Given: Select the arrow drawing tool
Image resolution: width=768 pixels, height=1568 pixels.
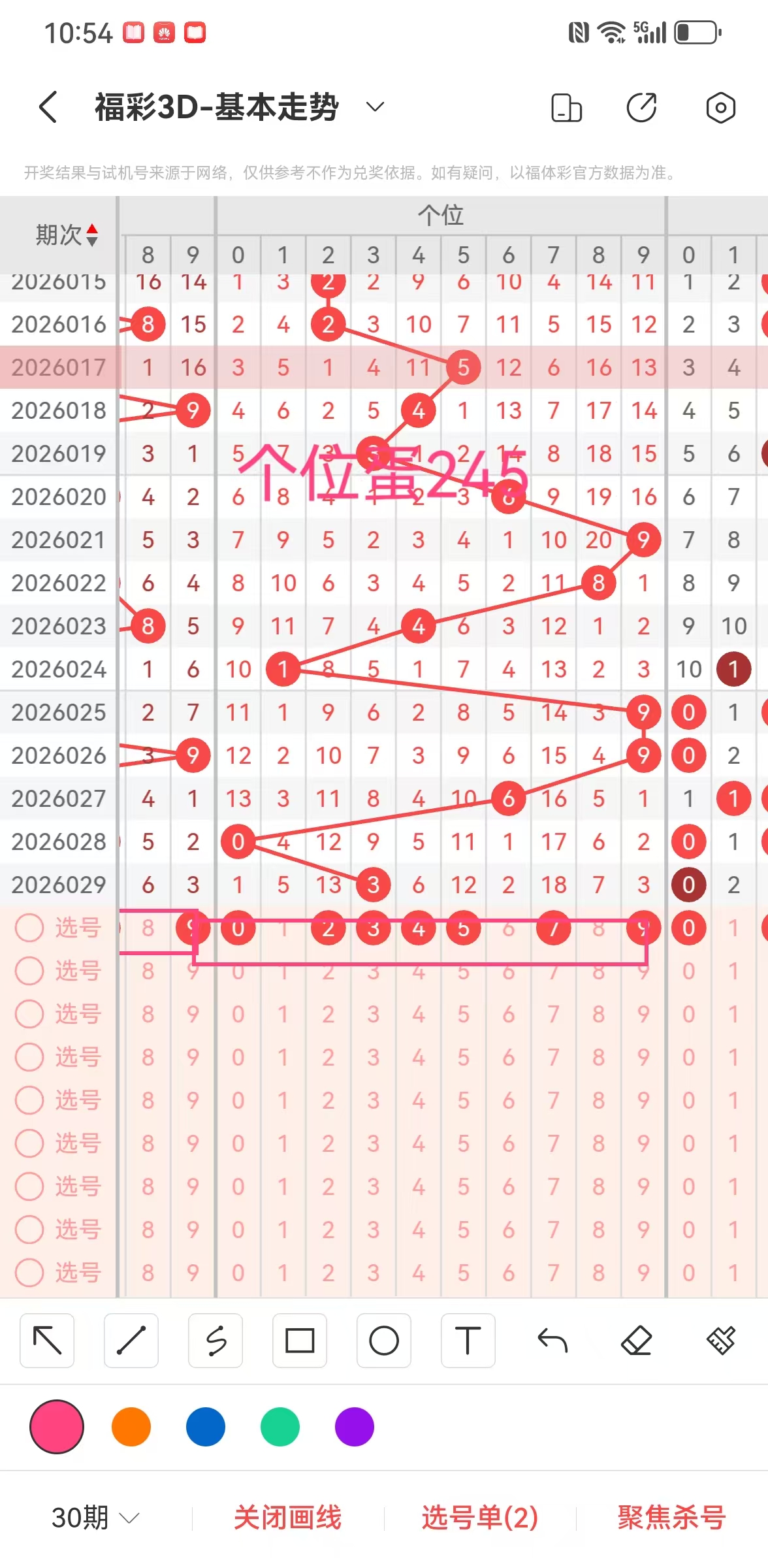Looking at the screenshot, I should click(47, 1341).
